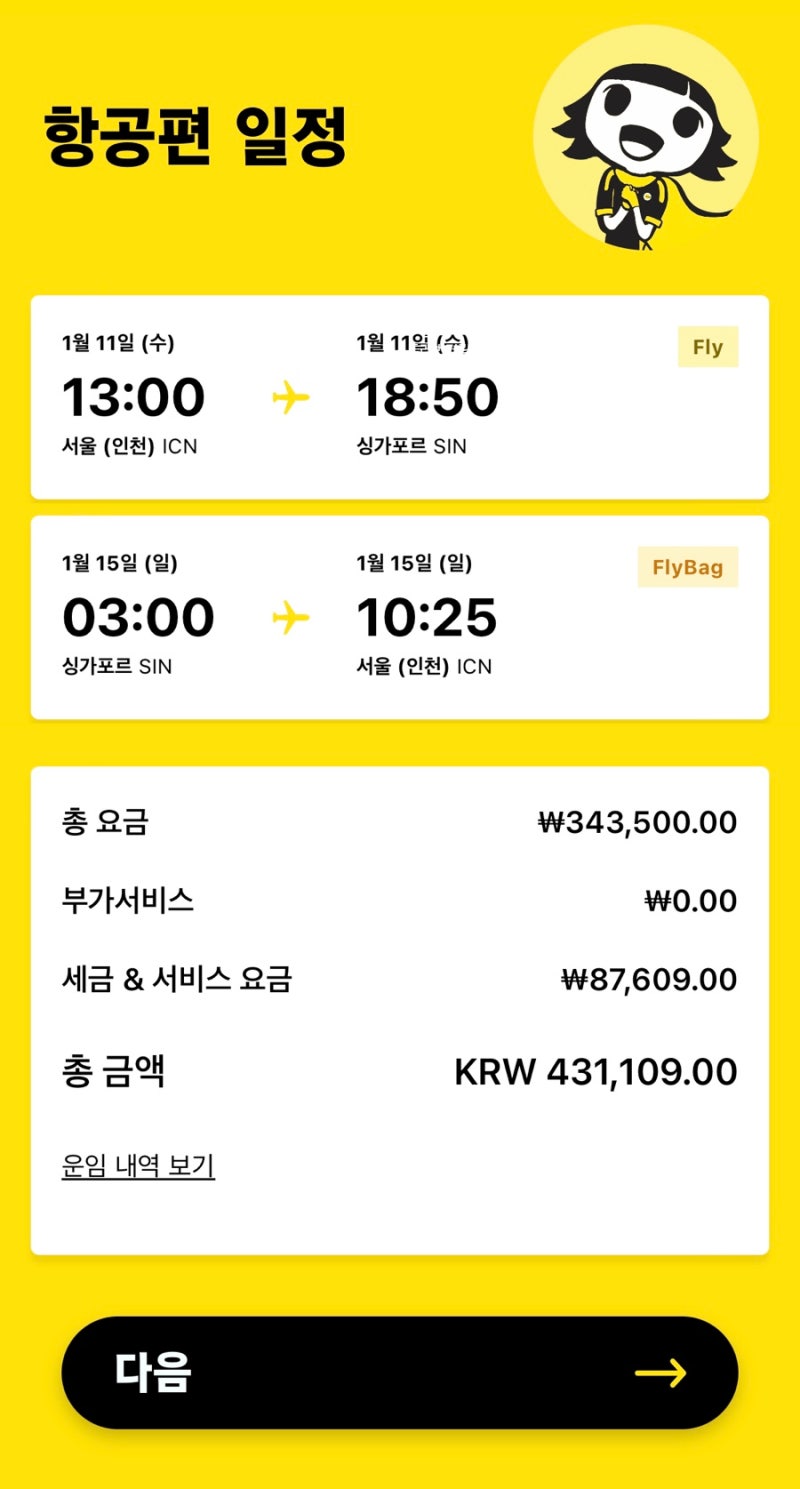Click the 13:00 departure time
Viewport: 800px width, 1489px height.
pyautogui.click(x=135, y=396)
